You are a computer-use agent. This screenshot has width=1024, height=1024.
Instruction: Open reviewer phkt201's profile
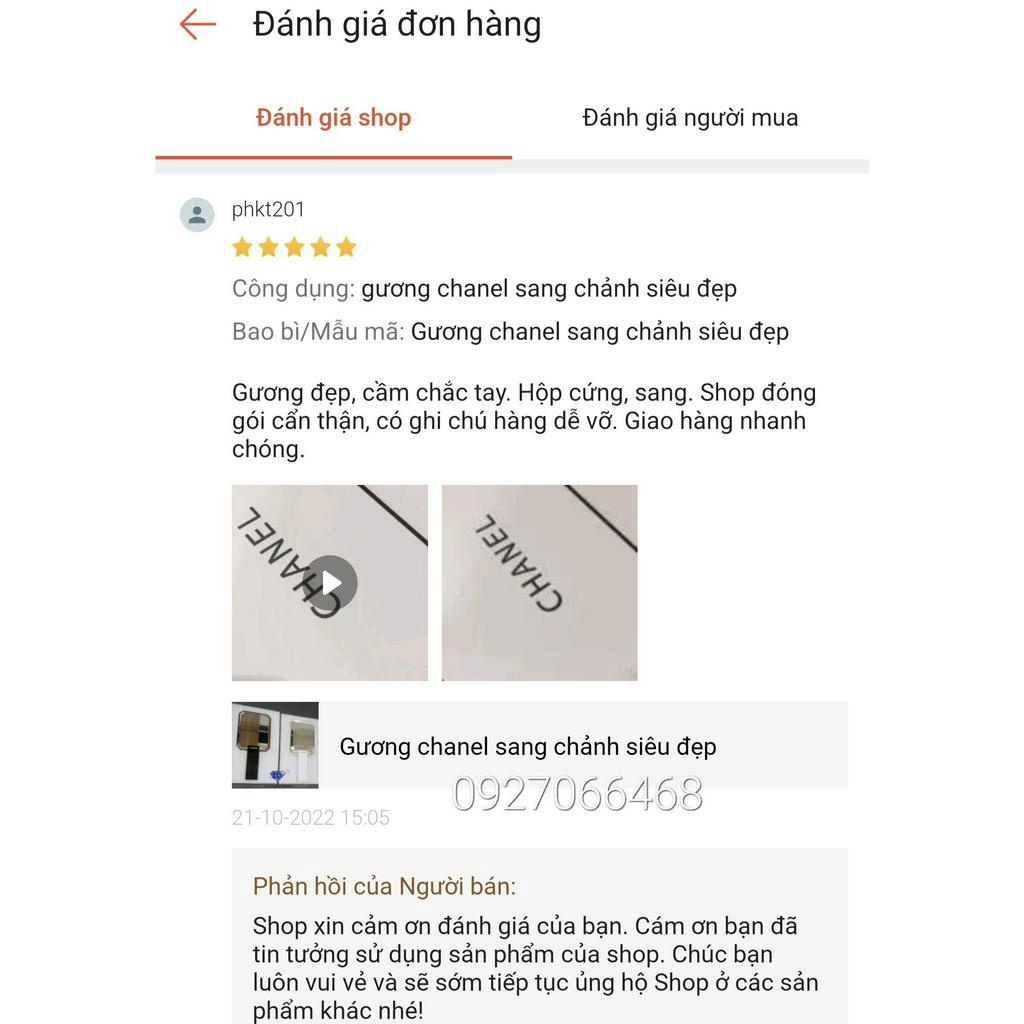pyautogui.click(x=267, y=210)
